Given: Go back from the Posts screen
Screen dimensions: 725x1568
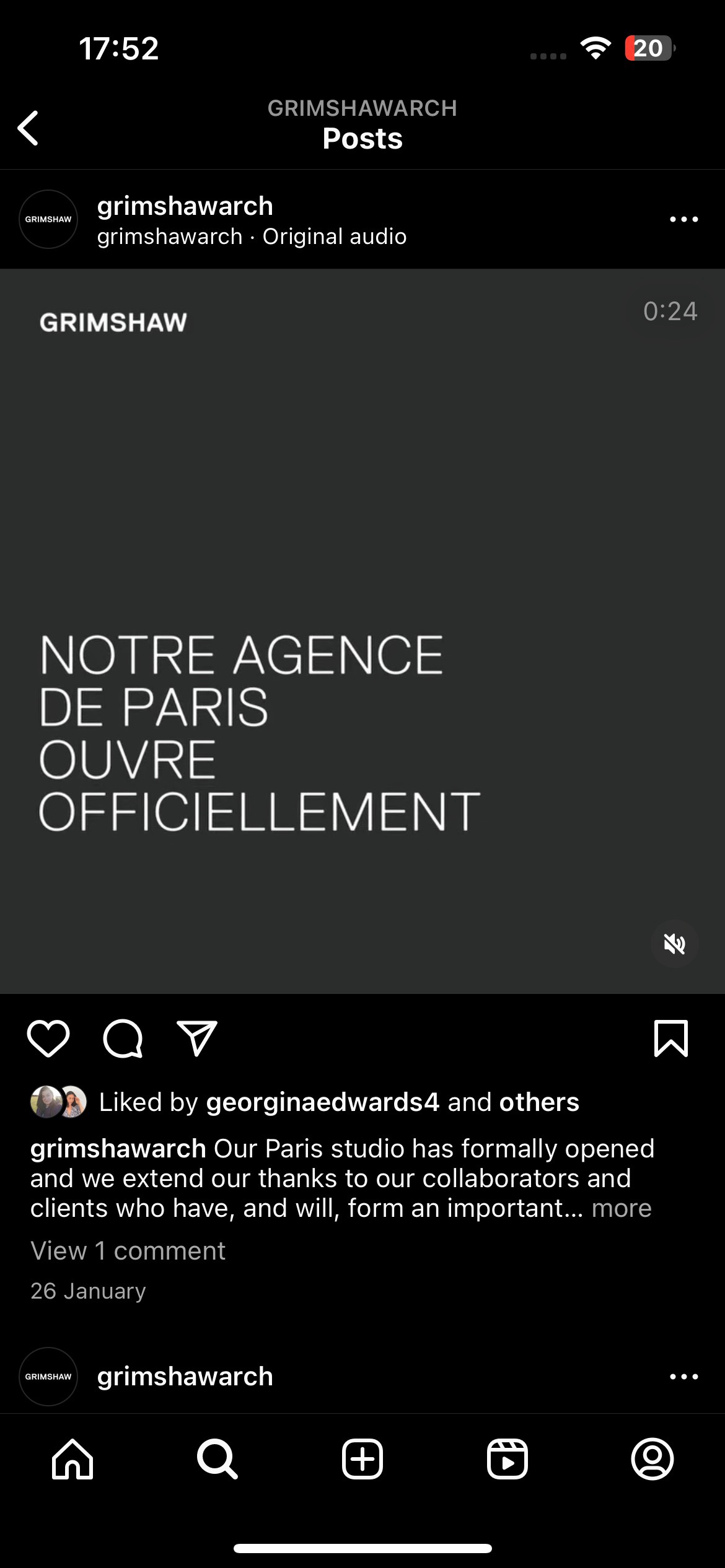Looking at the screenshot, I should [x=29, y=128].
